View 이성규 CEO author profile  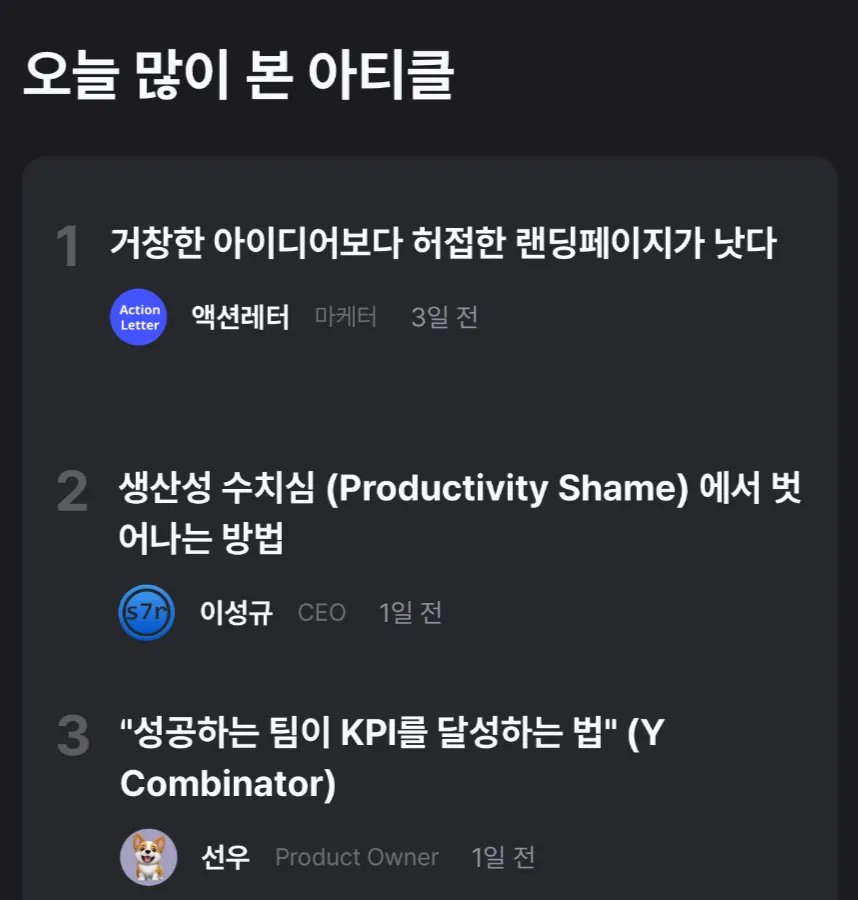(236, 613)
